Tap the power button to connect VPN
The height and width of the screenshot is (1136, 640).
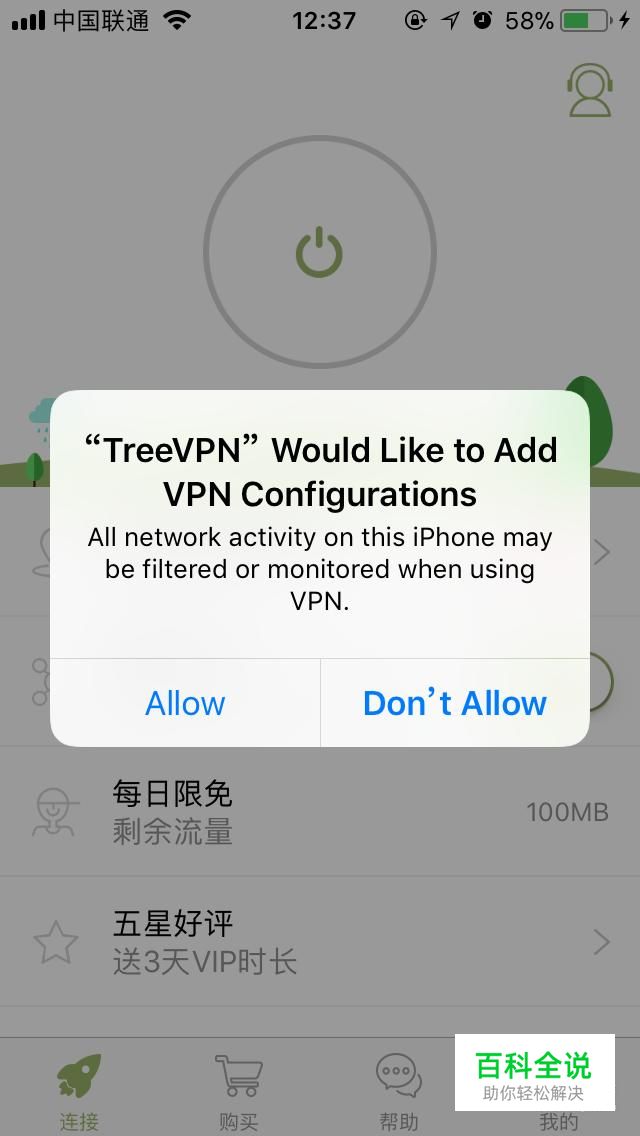click(319, 252)
